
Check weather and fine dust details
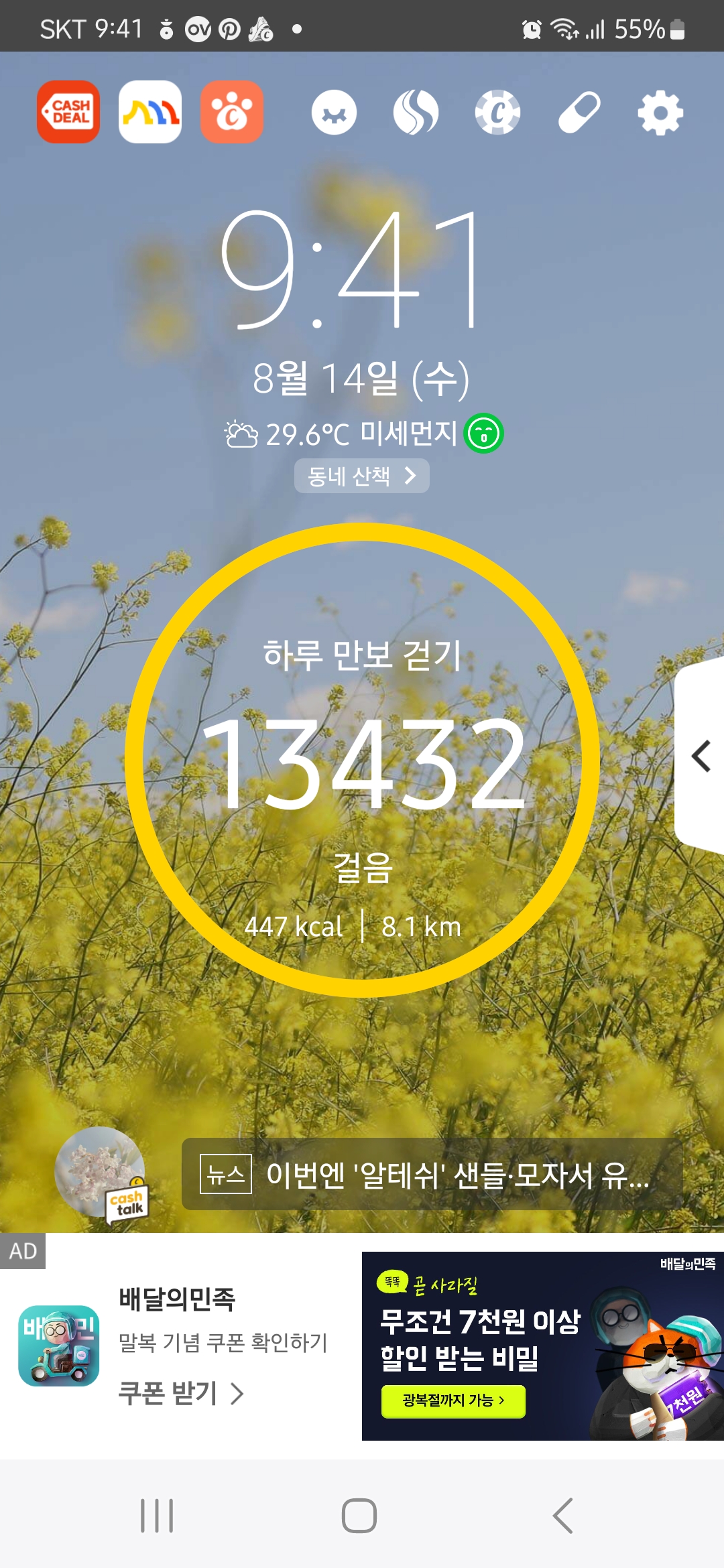362,434
